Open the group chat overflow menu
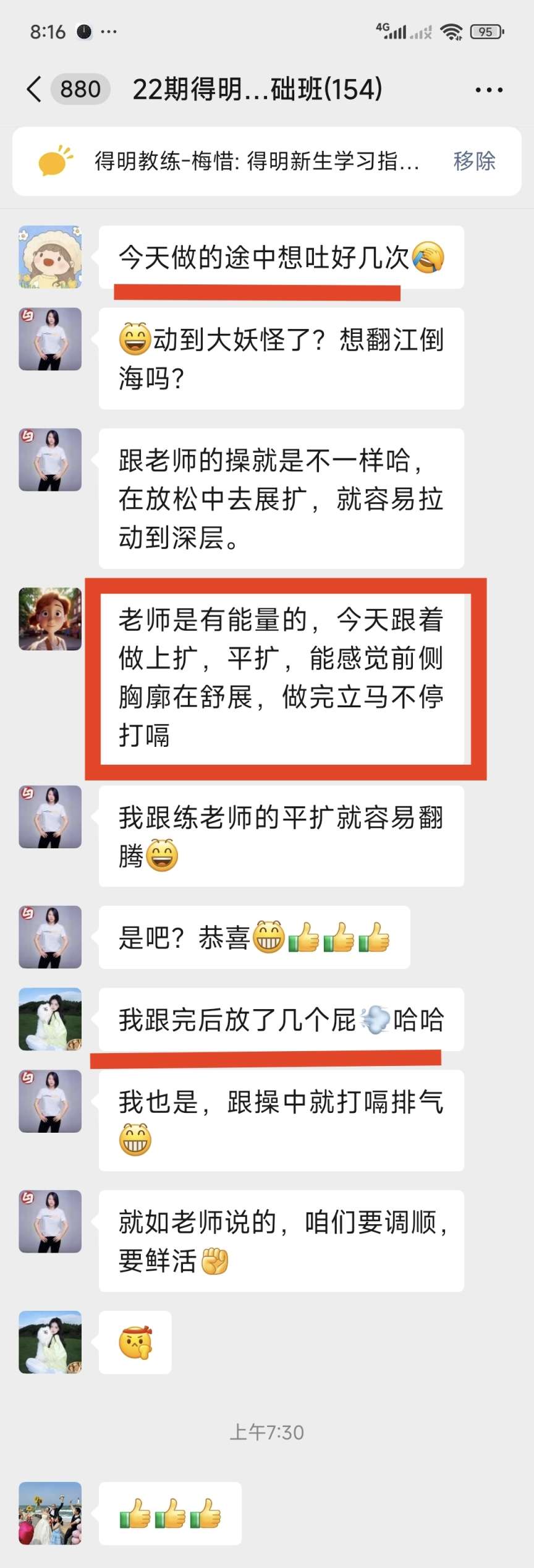 pyautogui.click(x=489, y=90)
